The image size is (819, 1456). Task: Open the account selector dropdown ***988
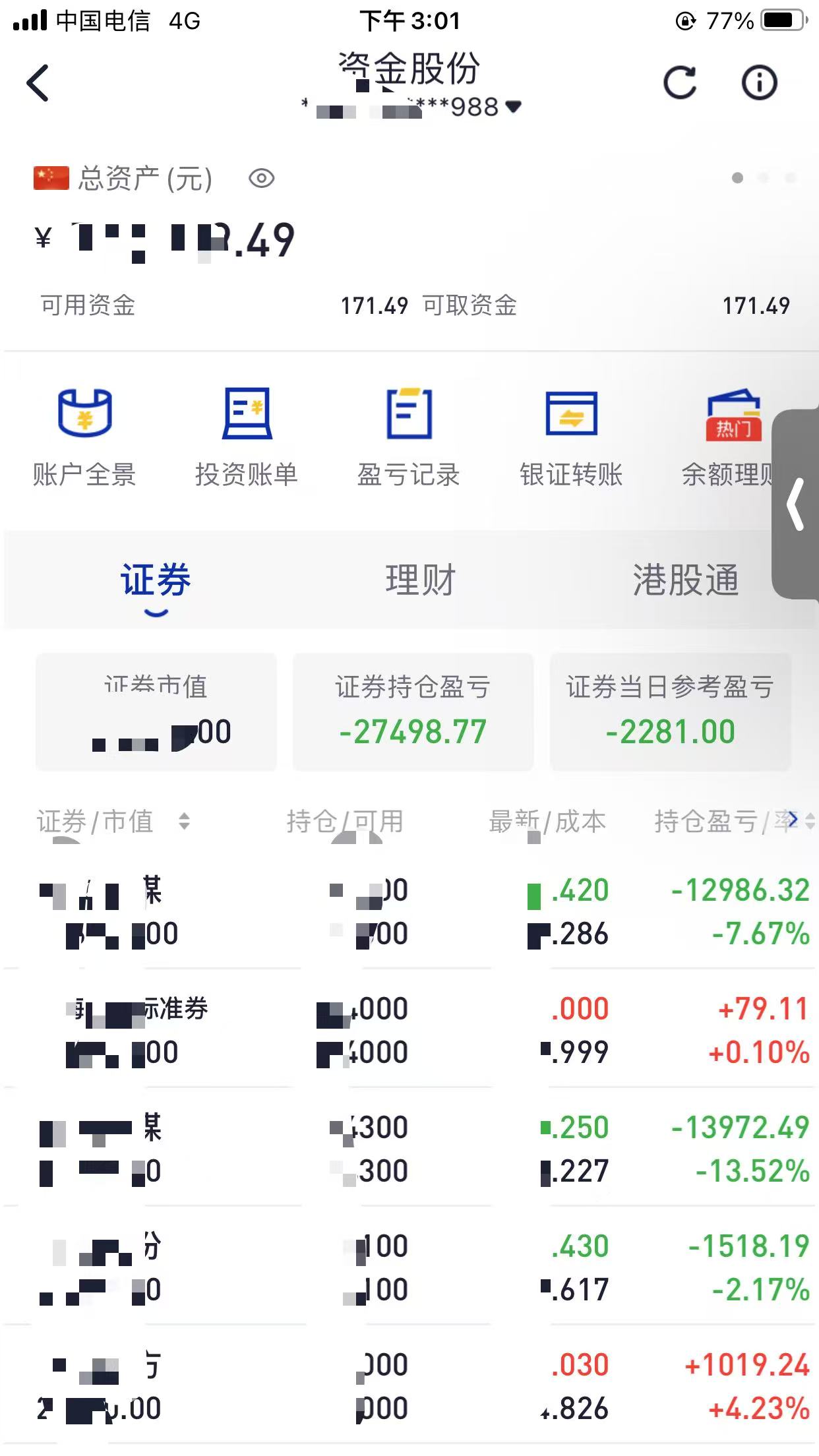pyautogui.click(x=412, y=106)
